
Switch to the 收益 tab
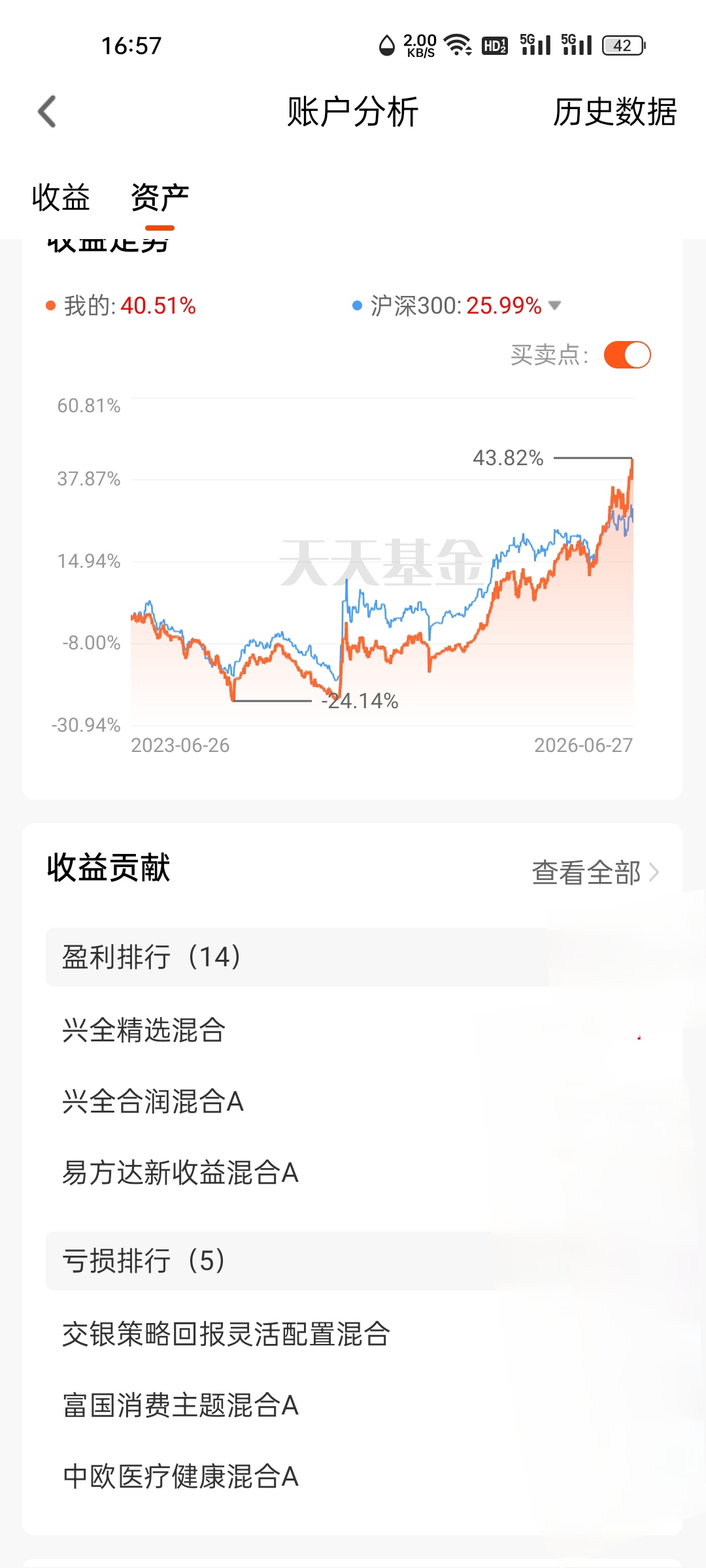pyautogui.click(x=61, y=197)
